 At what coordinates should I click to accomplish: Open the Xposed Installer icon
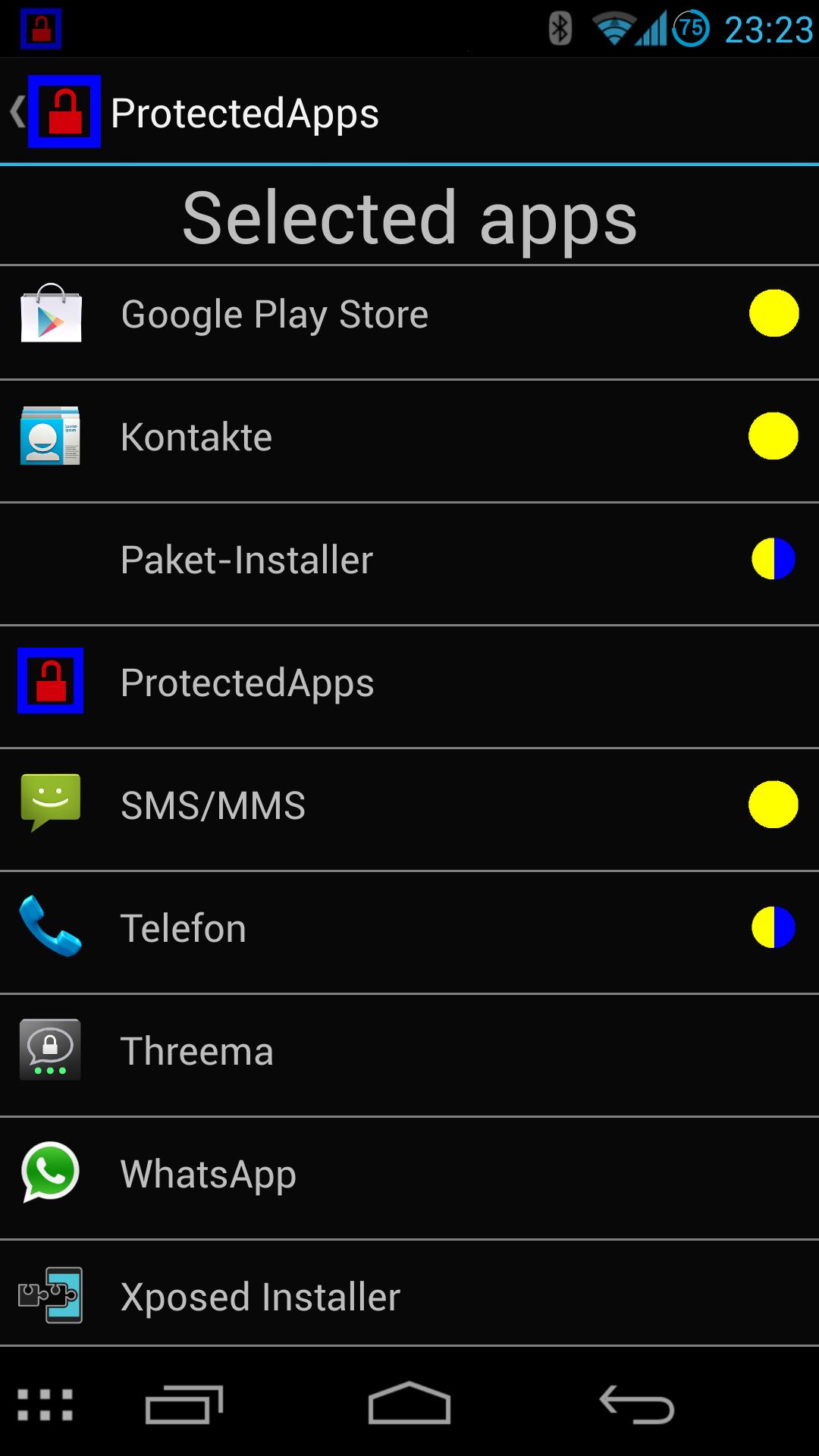(49, 1298)
